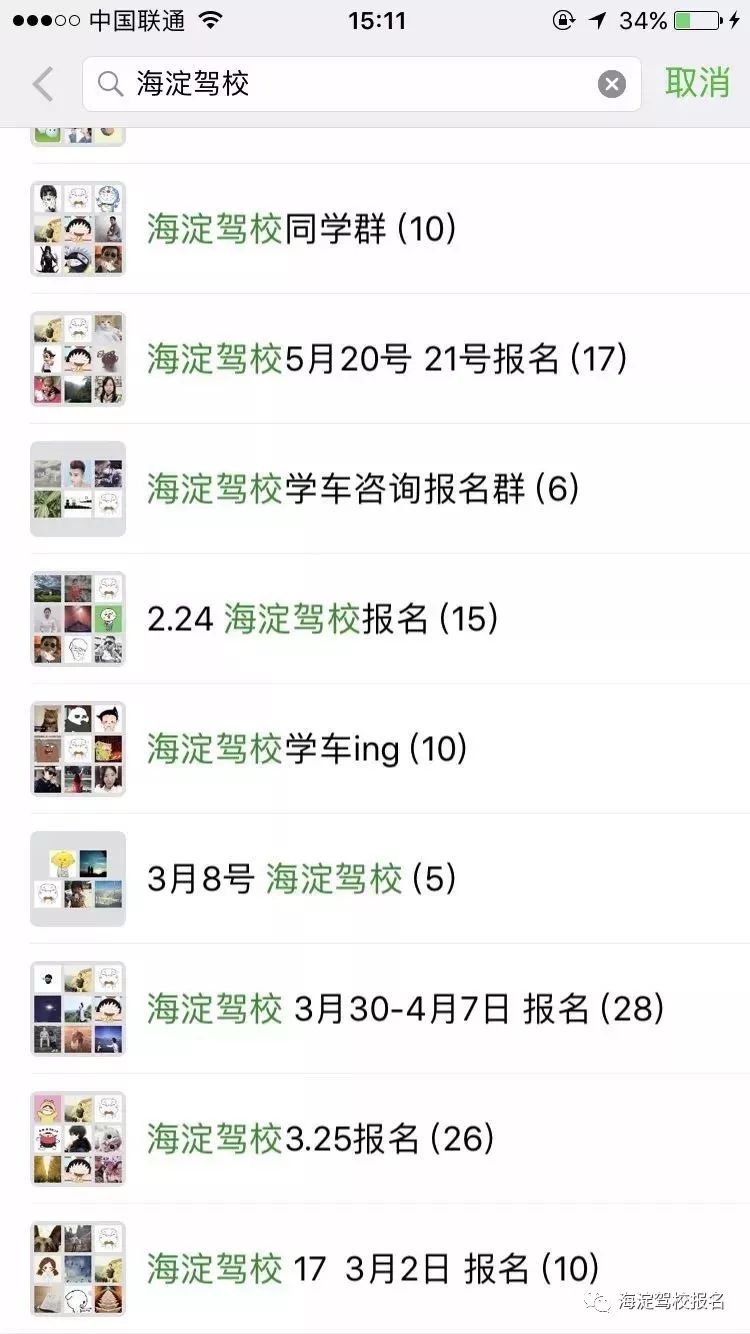Cancel the search with 取消
Screen dimensions: 750x1334
(x=697, y=84)
